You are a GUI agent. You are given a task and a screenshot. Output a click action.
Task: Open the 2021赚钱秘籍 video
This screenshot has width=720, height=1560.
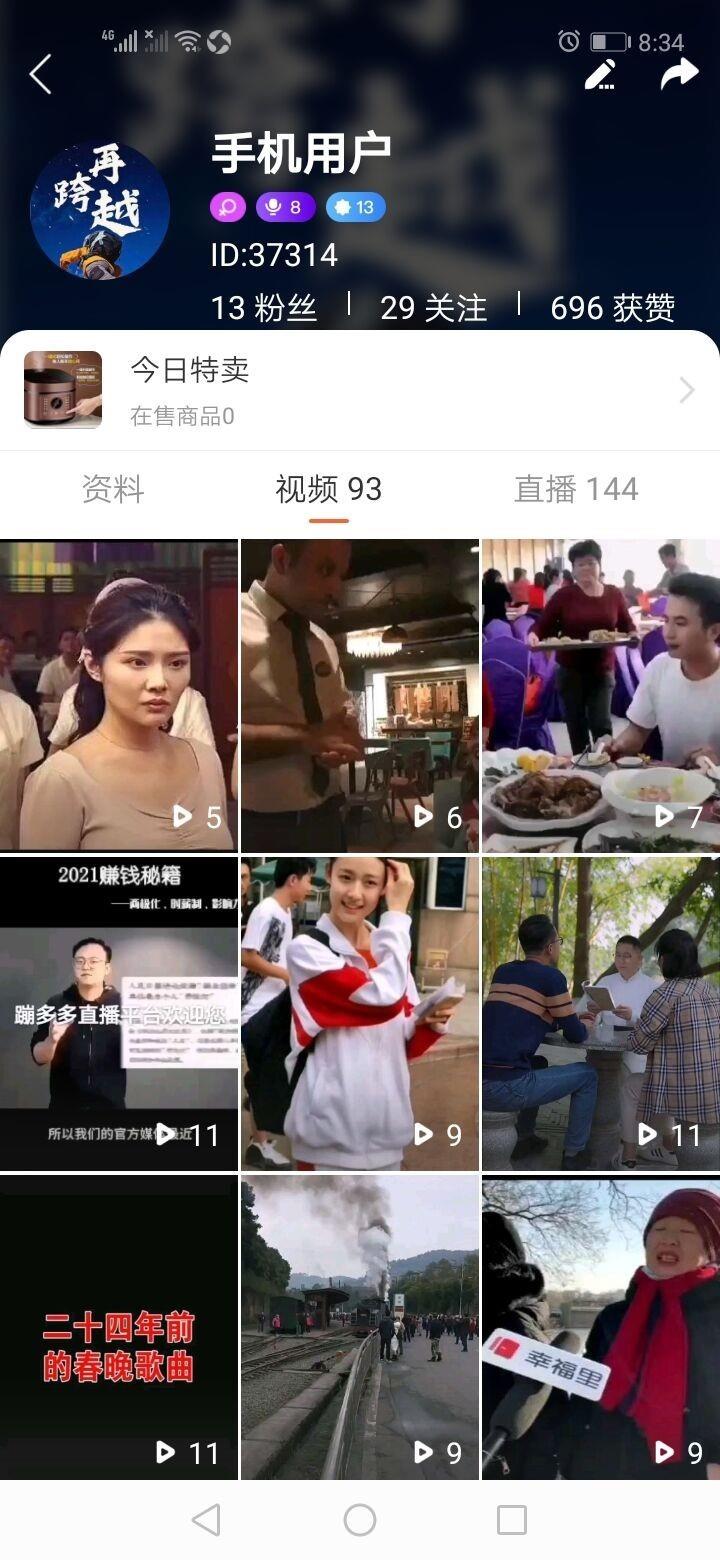pos(118,1012)
